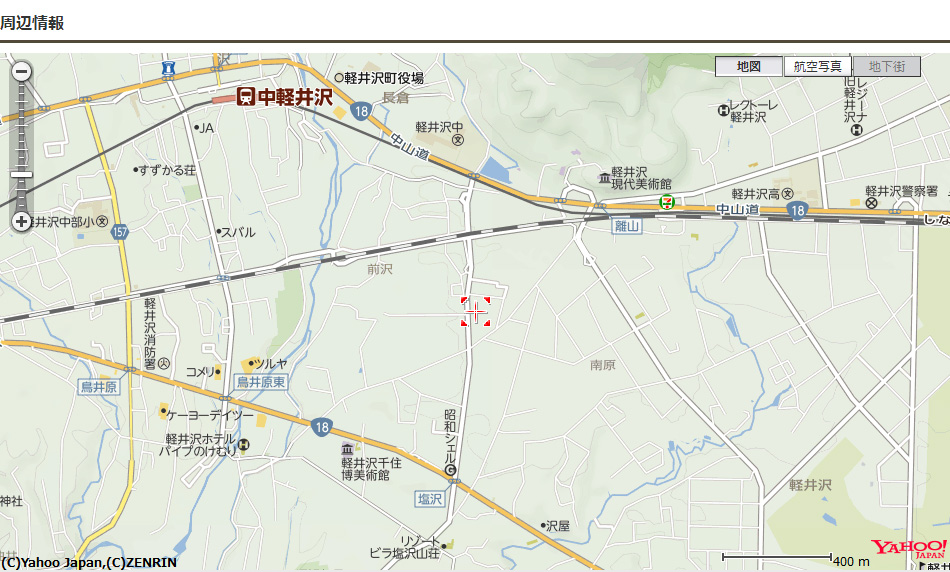
Task: Zoom out with the minus button
Action: (21, 71)
